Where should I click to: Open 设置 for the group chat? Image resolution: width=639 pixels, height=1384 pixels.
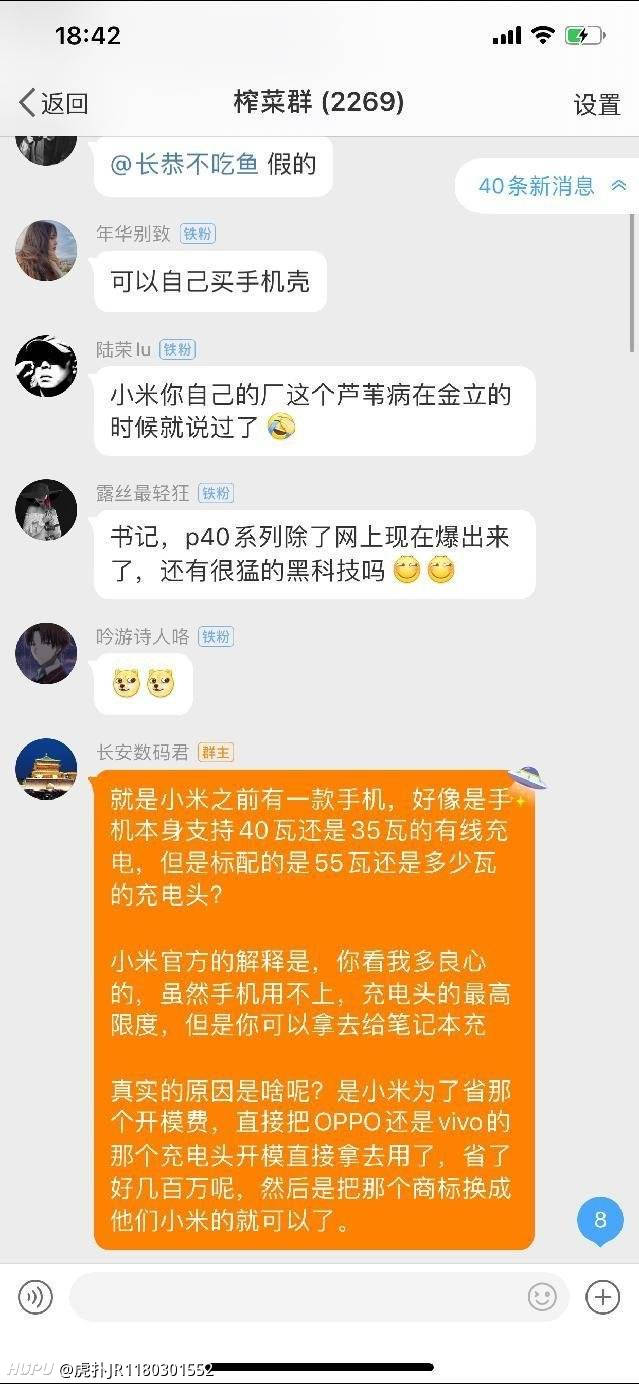(597, 104)
